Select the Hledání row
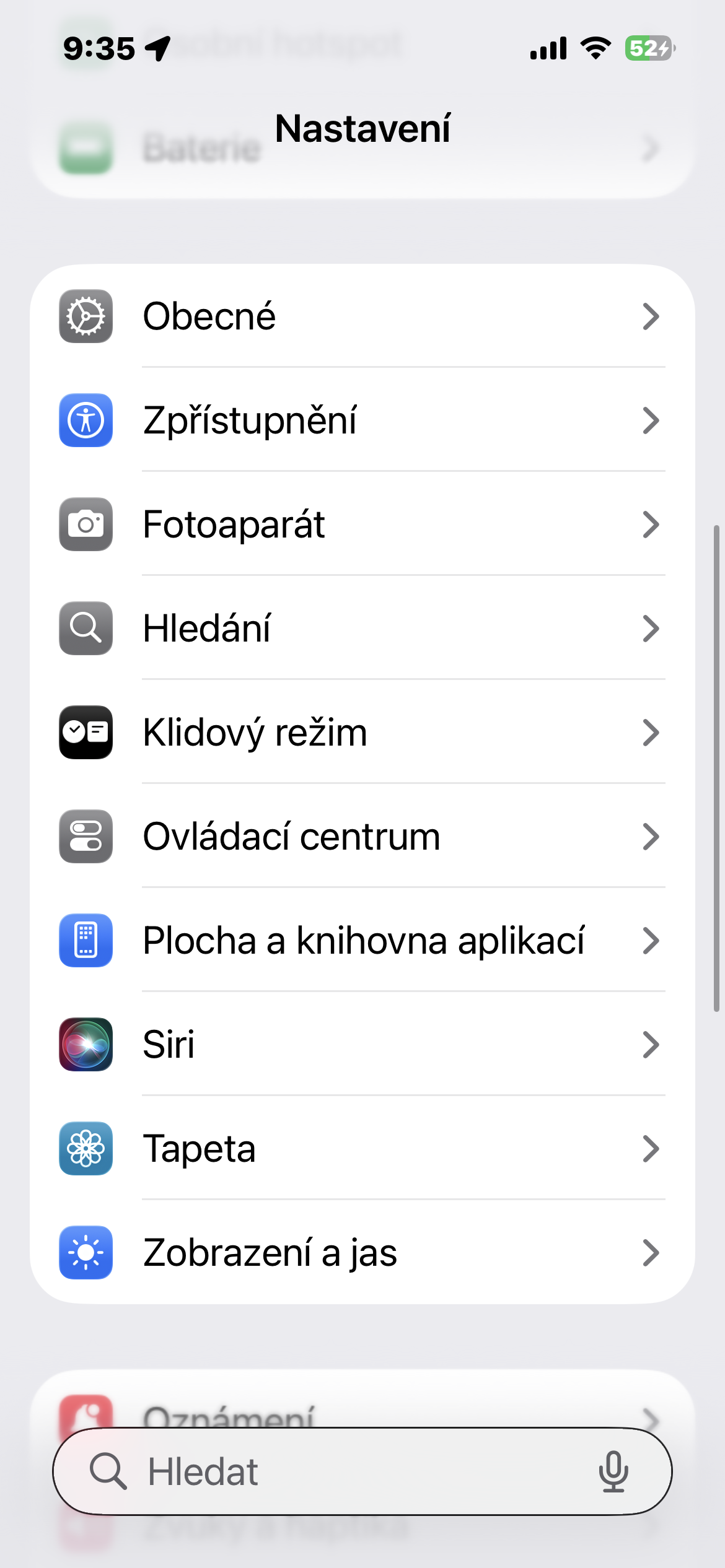The width and height of the screenshot is (725, 1568). (x=362, y=629)
